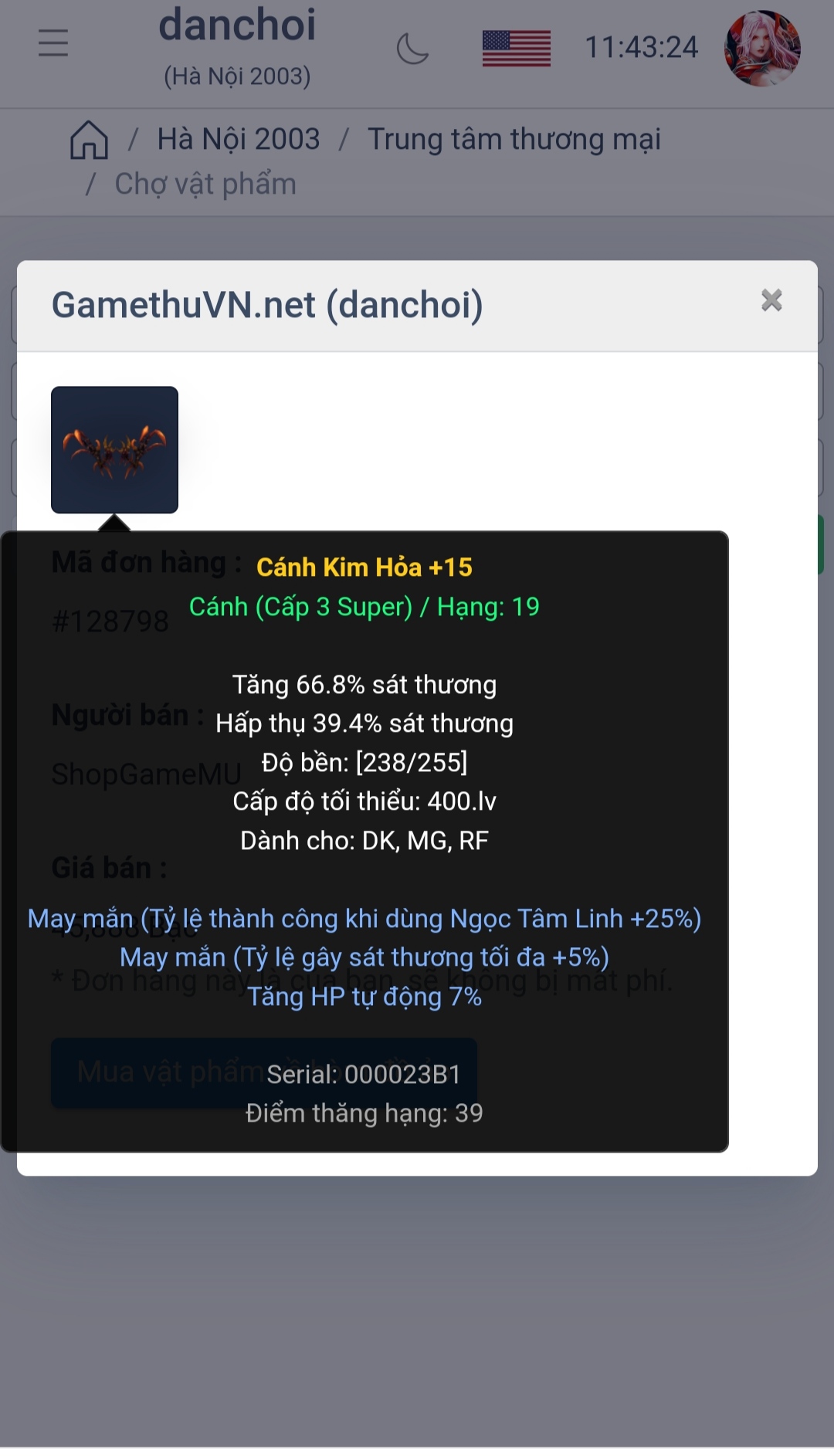Toggle dark mode moon icon
Viewport: 834px width, 1456px height.
(412, 49)
